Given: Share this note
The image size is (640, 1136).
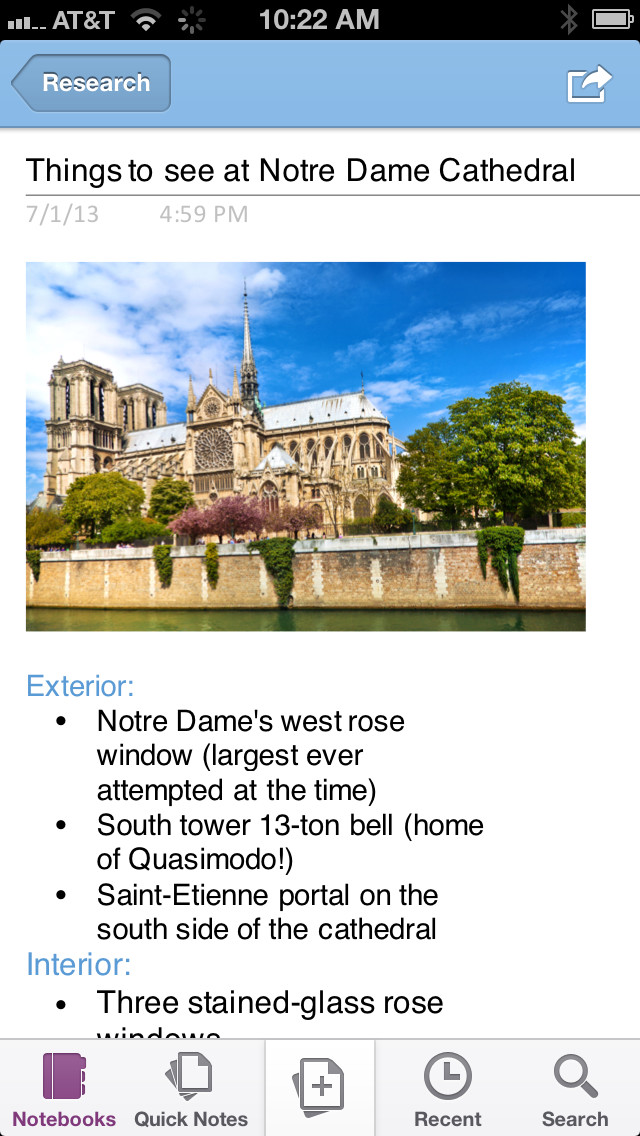Looking at the screenshot, I should coord(589,84).
